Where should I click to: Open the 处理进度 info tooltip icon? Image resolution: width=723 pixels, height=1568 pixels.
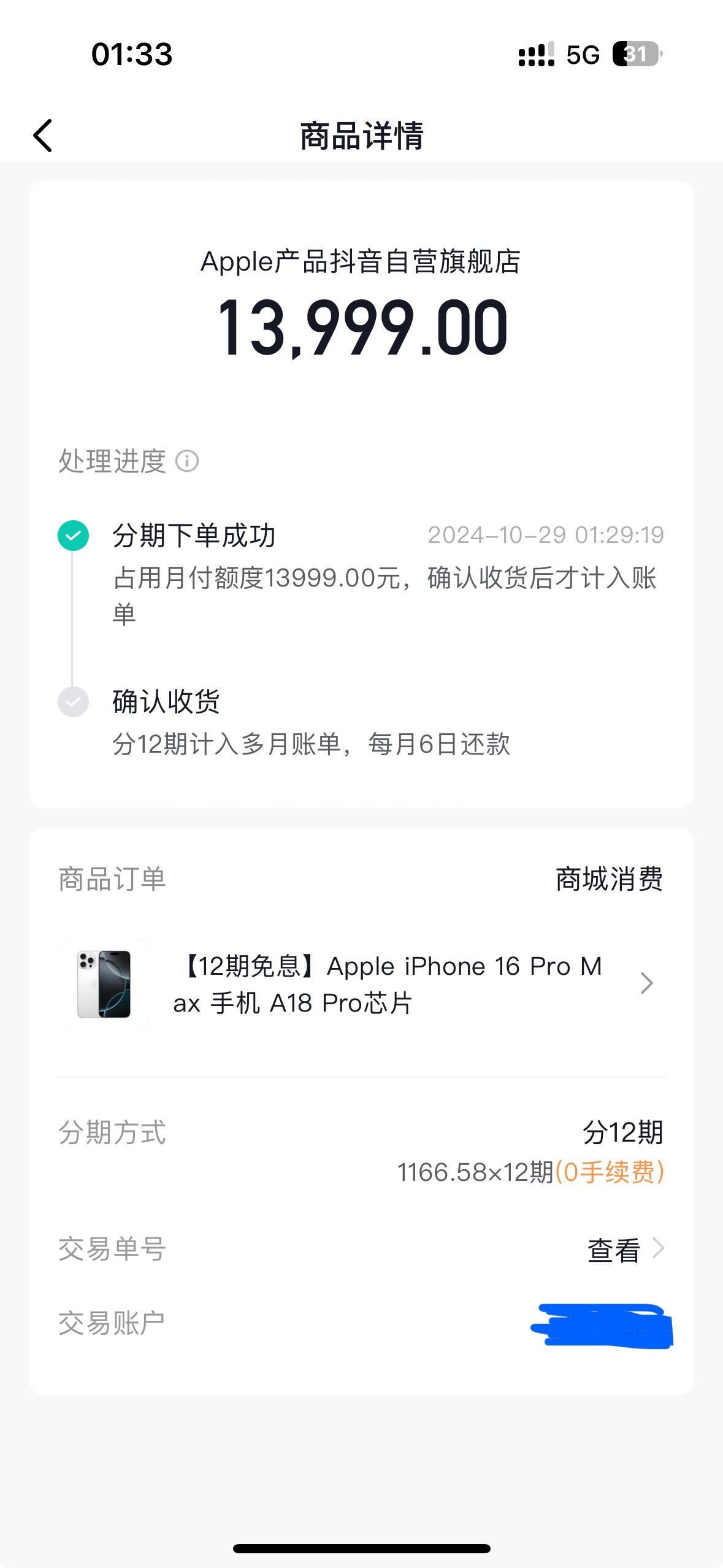pos(188,461)
